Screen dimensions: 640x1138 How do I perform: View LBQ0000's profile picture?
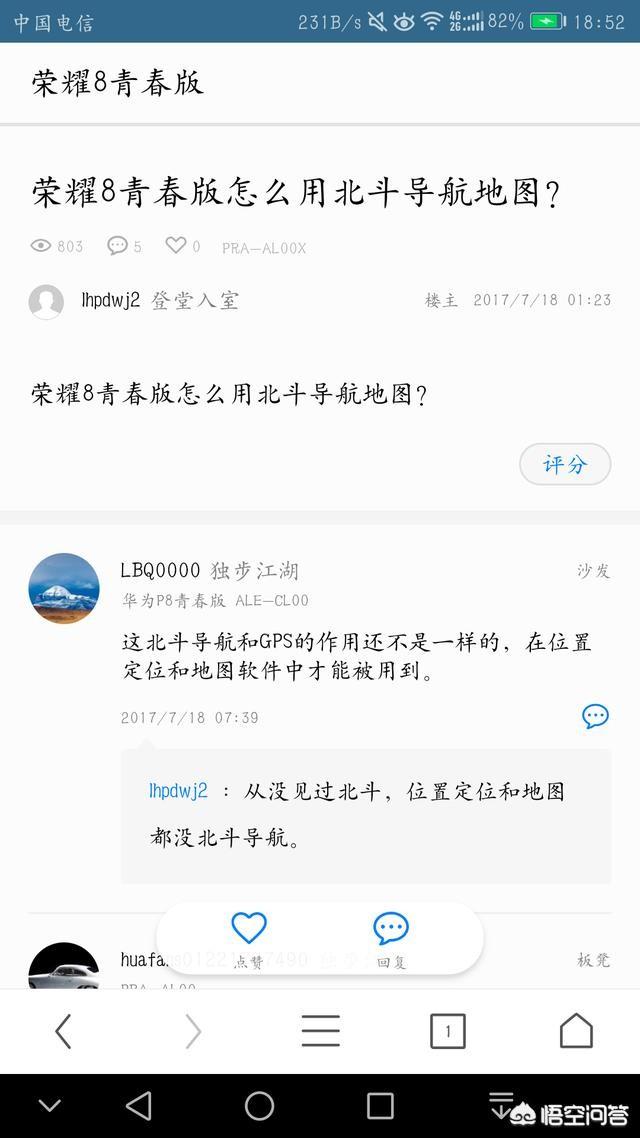64,588
